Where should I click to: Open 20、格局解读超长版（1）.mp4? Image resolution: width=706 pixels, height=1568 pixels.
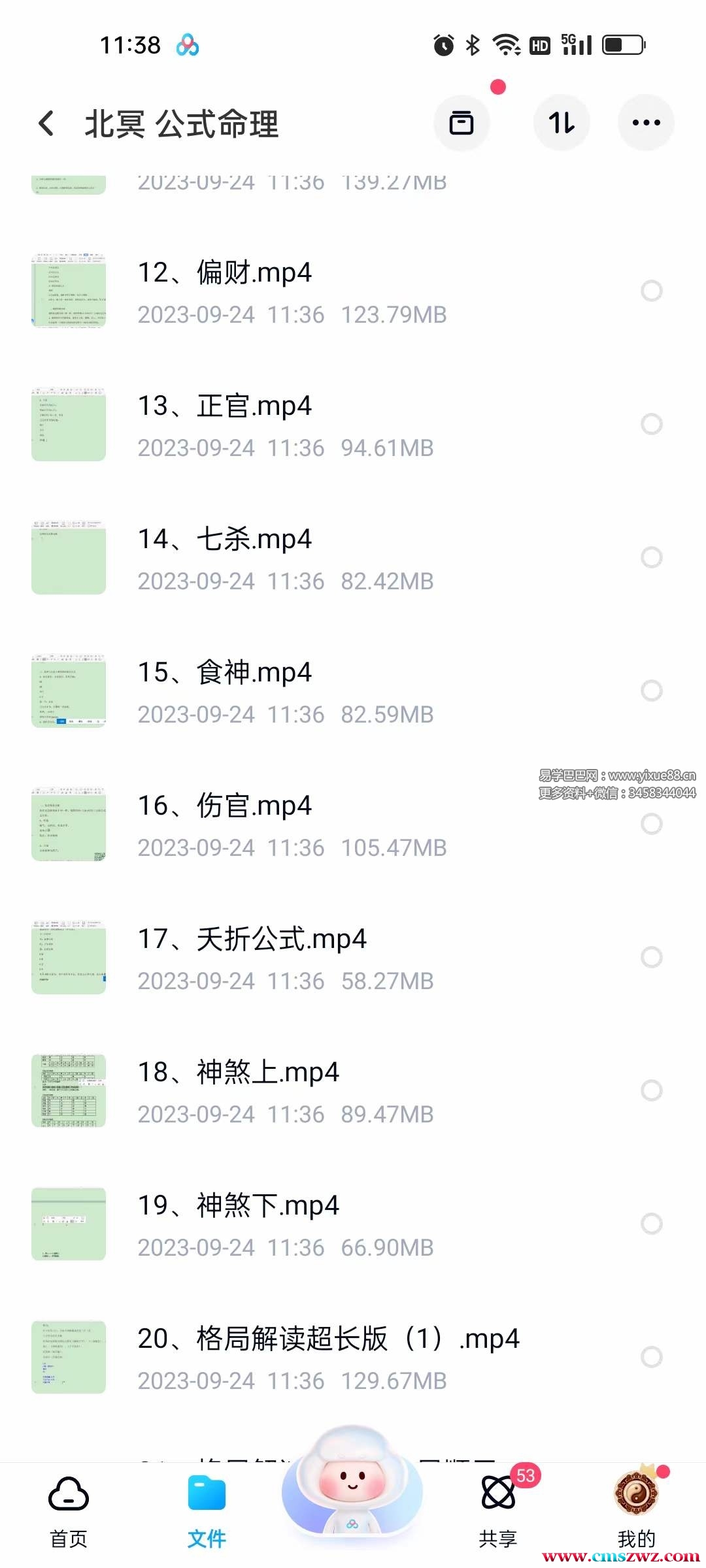(x=328, y=1339)
